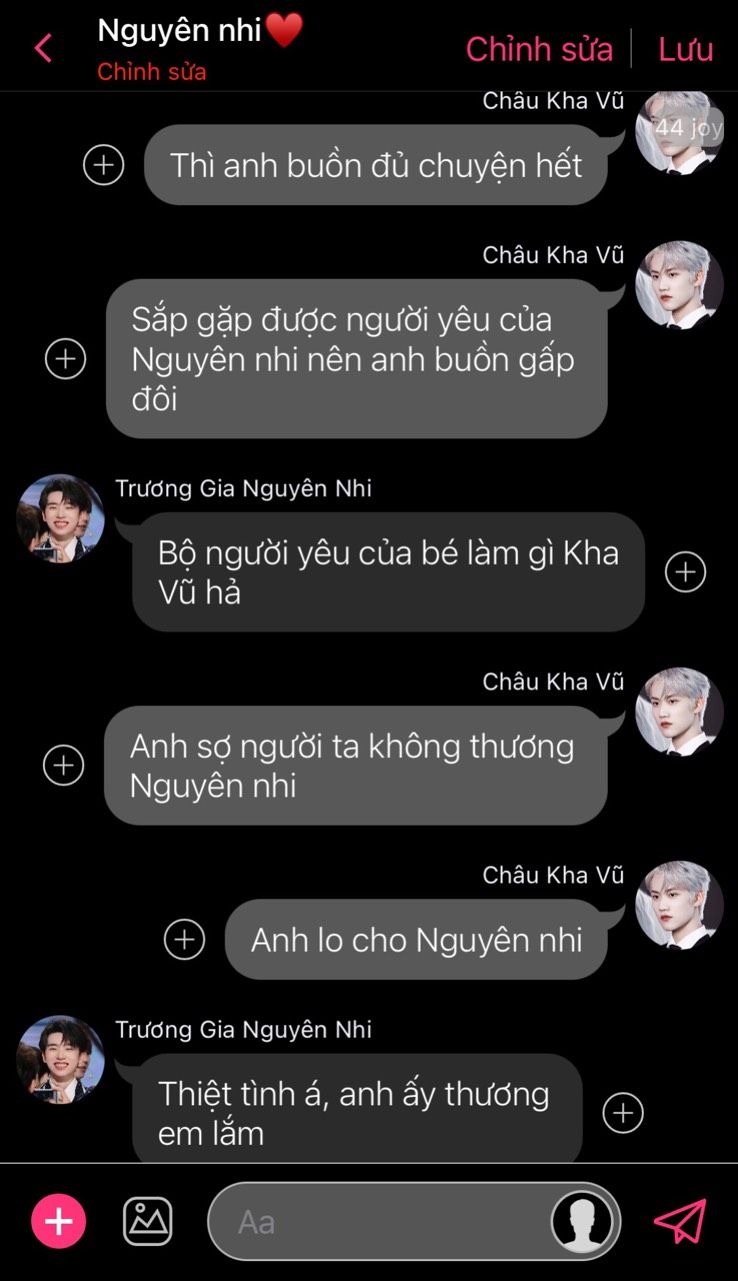738x1281 pixels.
Task: Tap the top Chỉnh sửa button
Action: pyautogui.click(x=539, y=49)
